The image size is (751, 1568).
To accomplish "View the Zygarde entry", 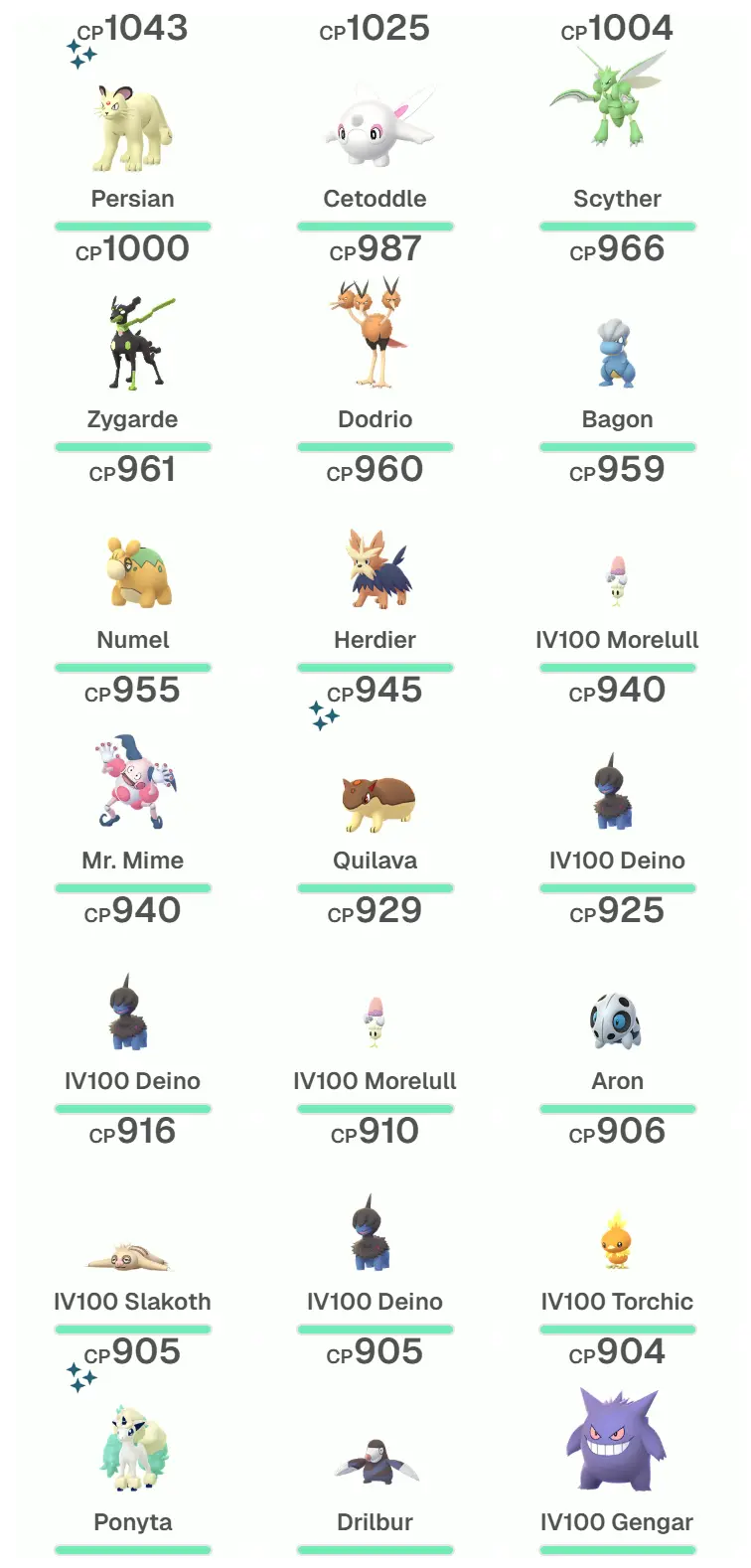I will pos(132,348).
